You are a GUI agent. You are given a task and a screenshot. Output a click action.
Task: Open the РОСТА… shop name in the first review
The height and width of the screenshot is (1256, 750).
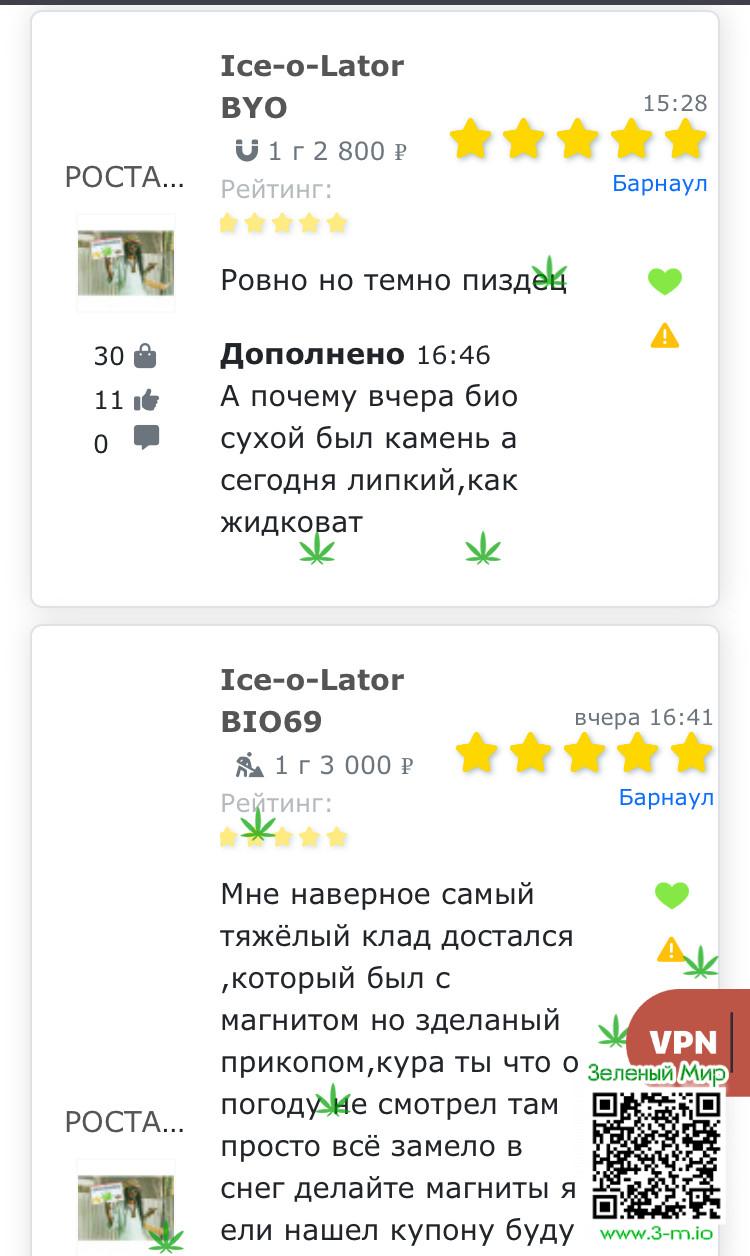coord(124,178)
